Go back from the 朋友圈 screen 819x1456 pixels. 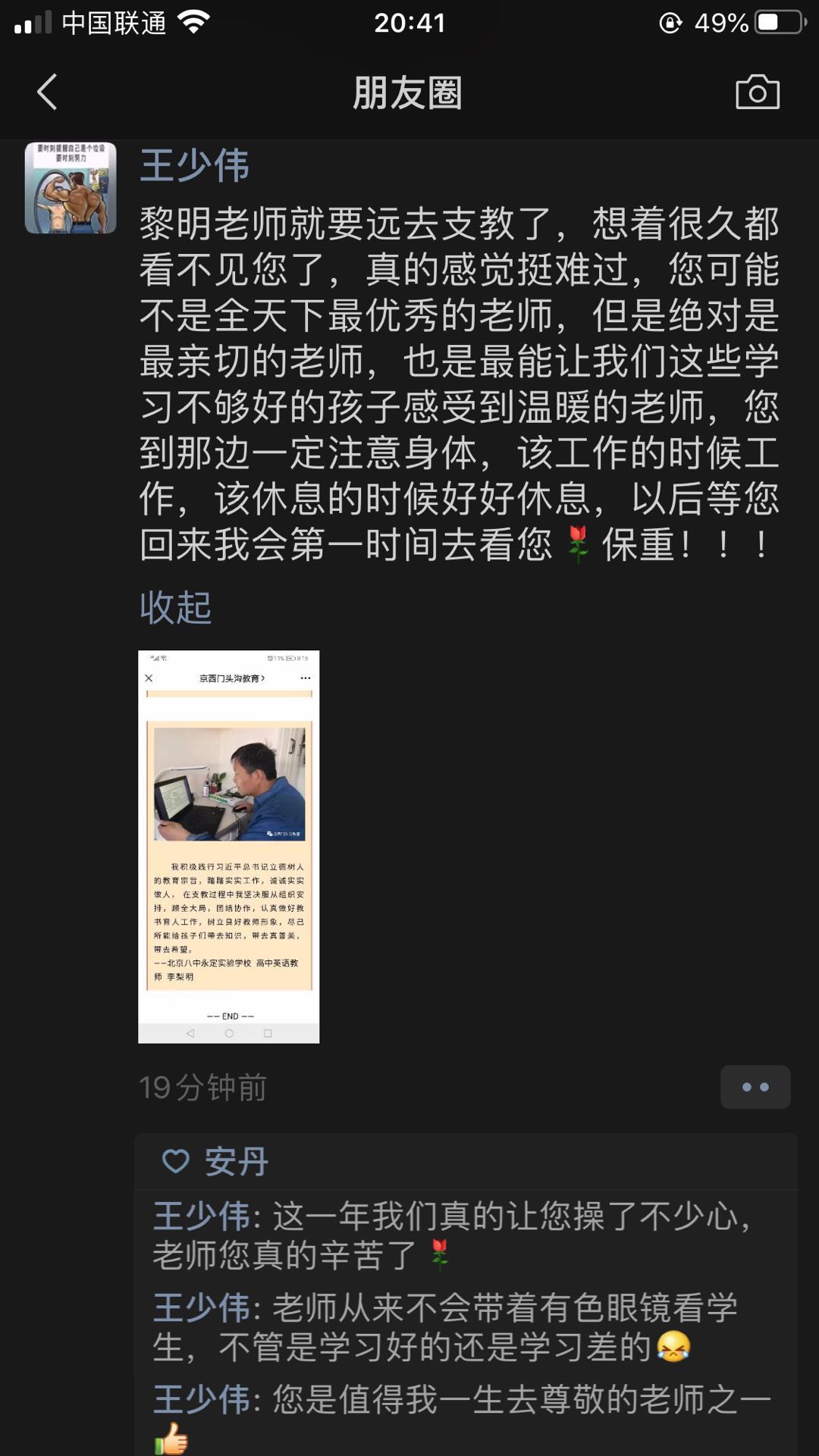[x=47, y=92]
